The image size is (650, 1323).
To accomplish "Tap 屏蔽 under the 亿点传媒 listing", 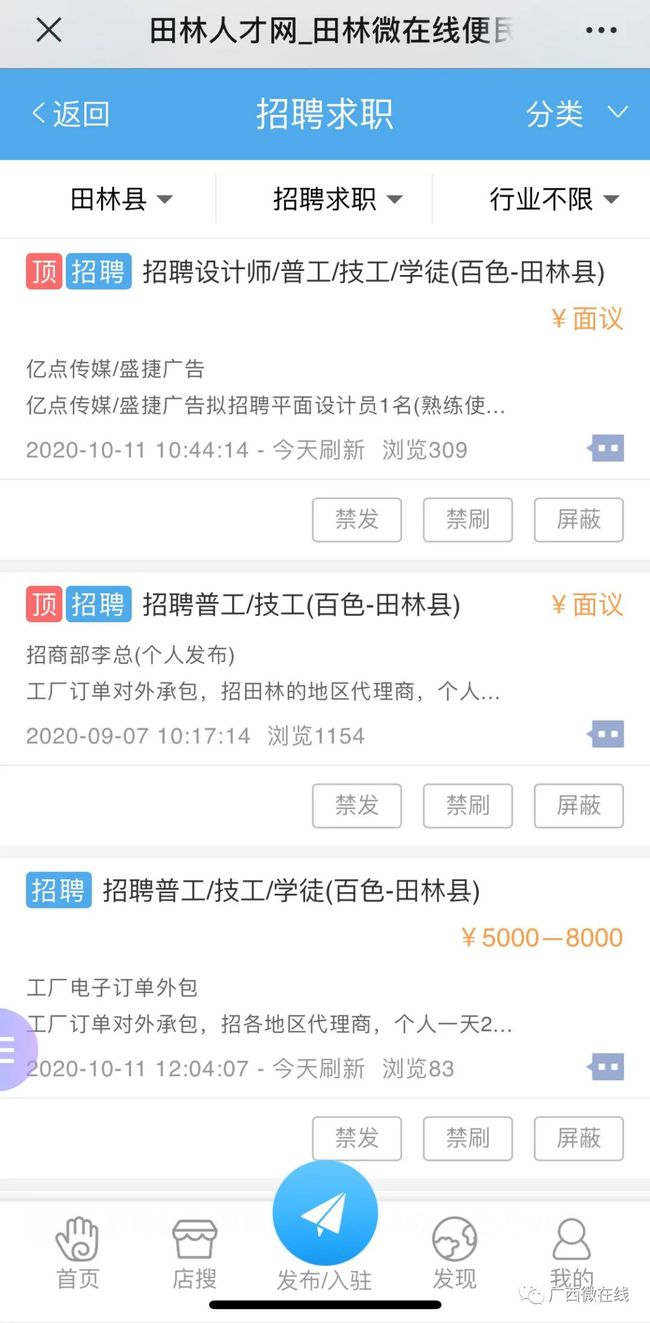I will [x=579, y=520].
